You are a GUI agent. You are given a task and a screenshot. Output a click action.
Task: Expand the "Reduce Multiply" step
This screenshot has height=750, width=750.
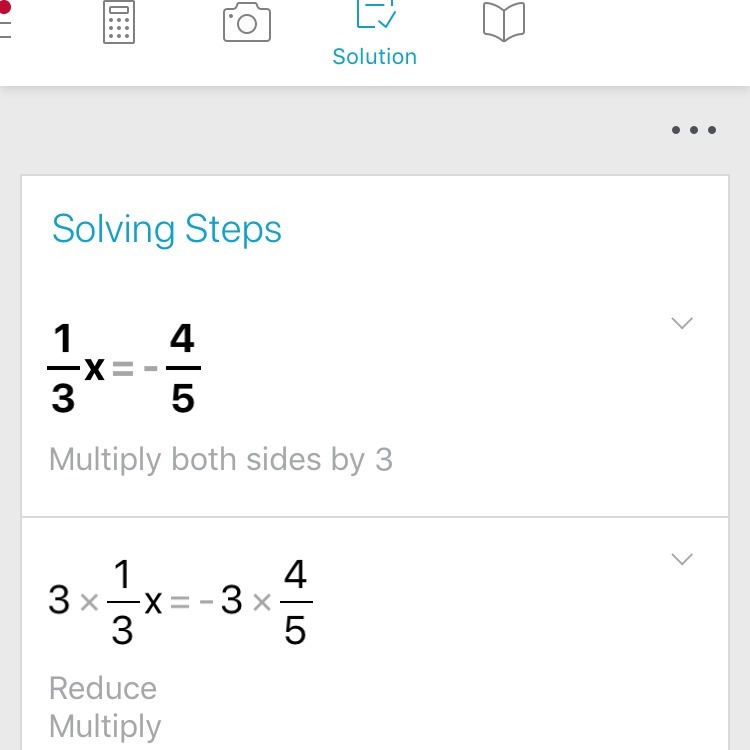coord(682,559)
